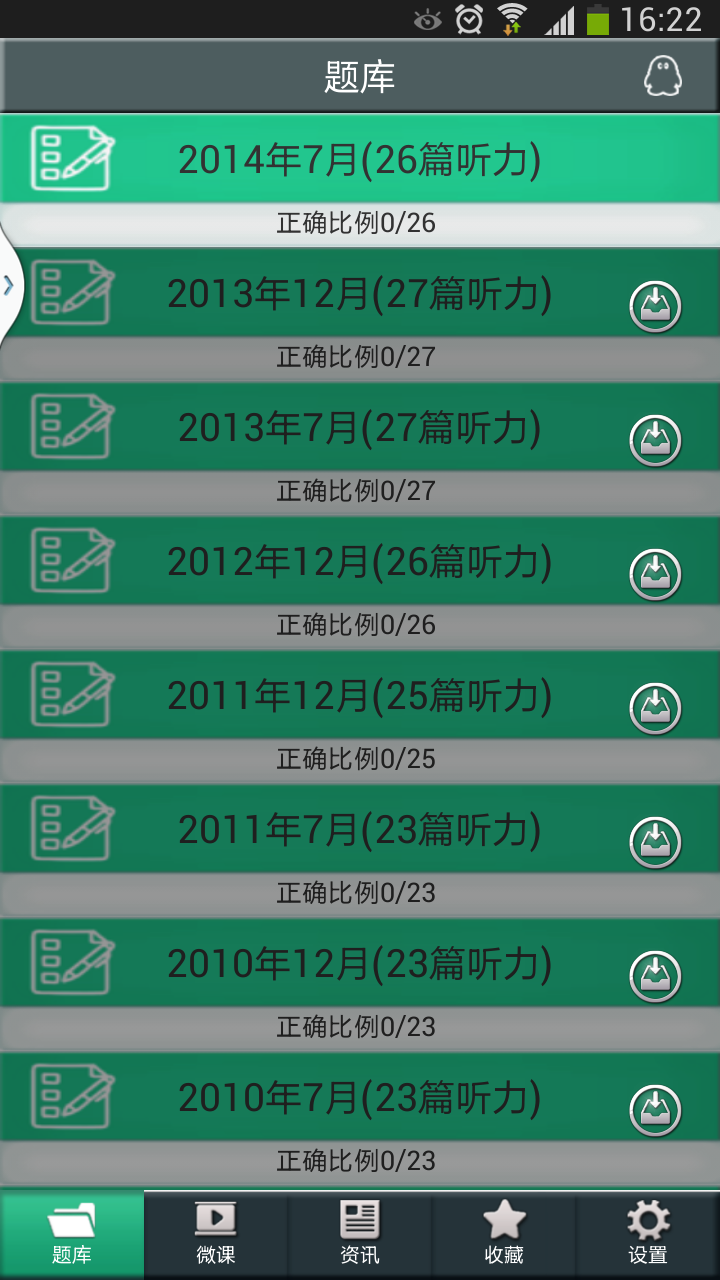Expand the side panel arrow handle
The image size is (720, 1280).
(10, 285)
